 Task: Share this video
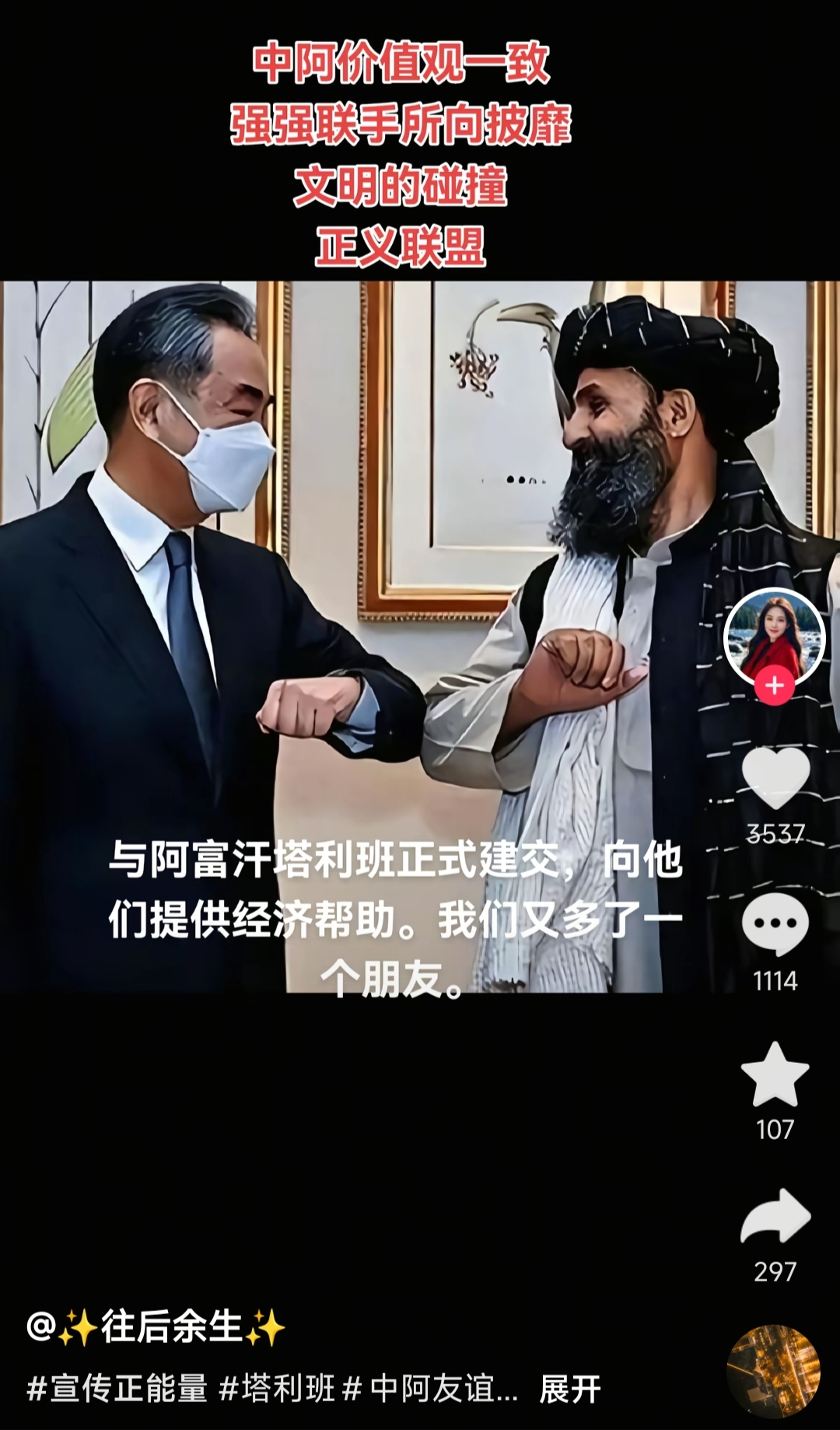click(775, 1217)
